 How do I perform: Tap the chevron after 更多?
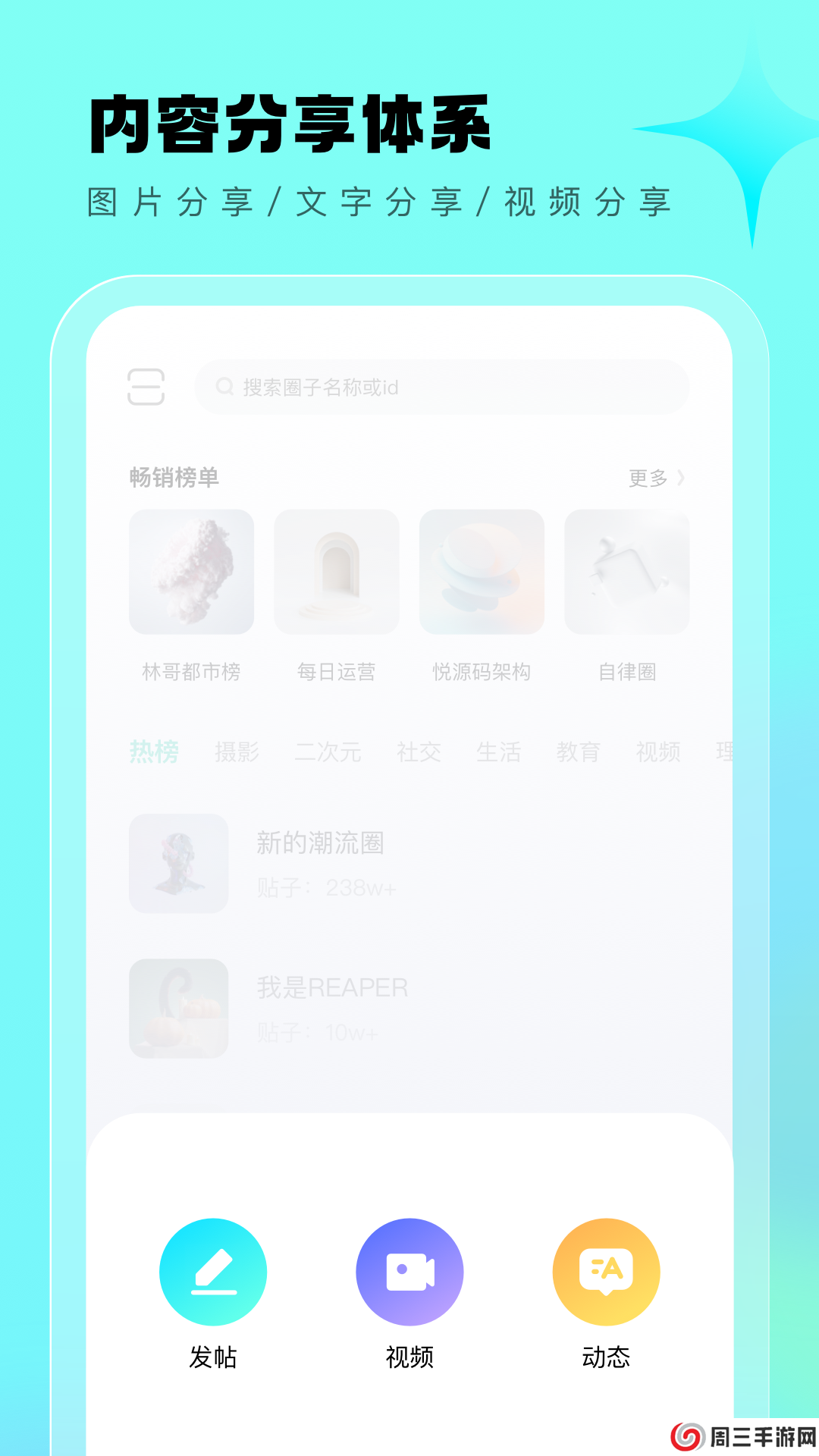click(681, 479)
